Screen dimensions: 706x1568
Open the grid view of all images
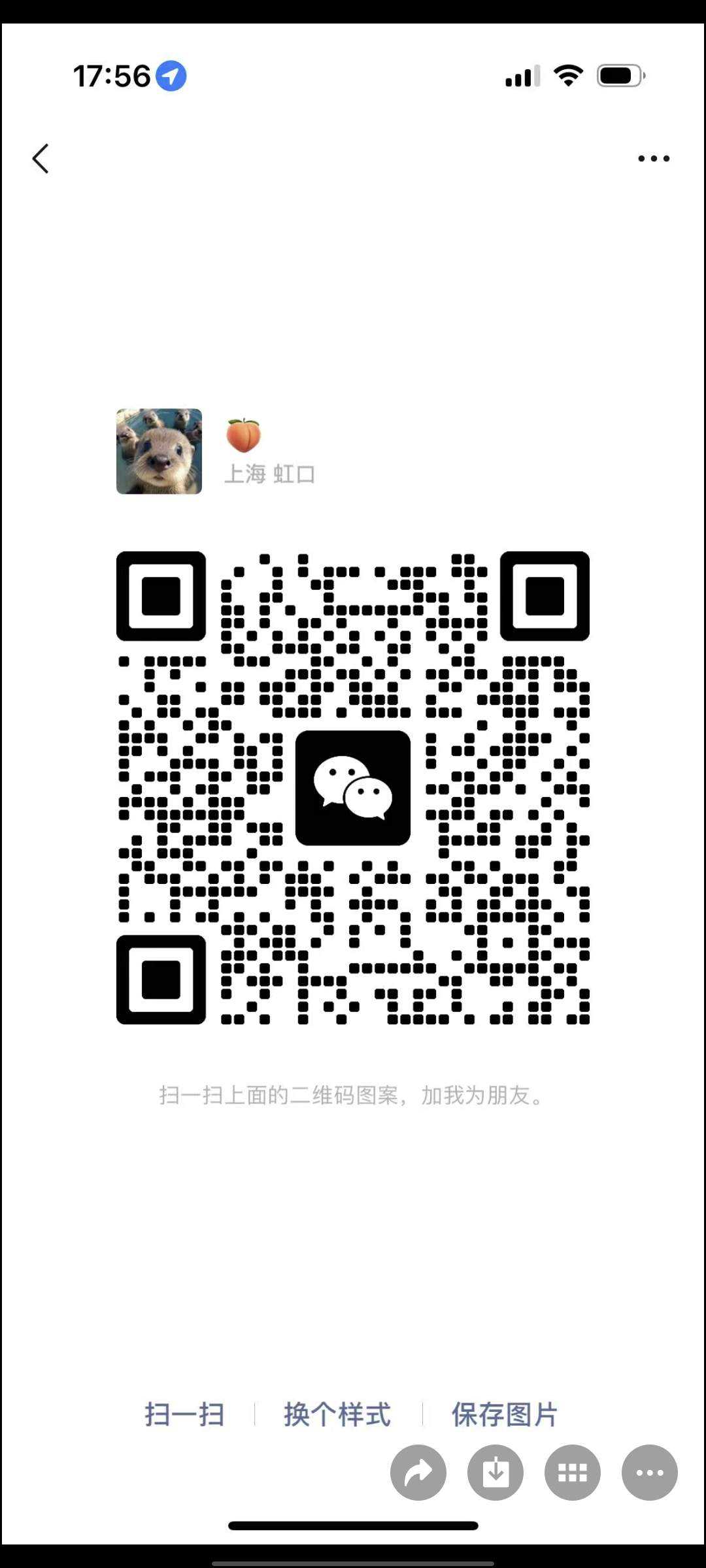(x=573, y=1472)
